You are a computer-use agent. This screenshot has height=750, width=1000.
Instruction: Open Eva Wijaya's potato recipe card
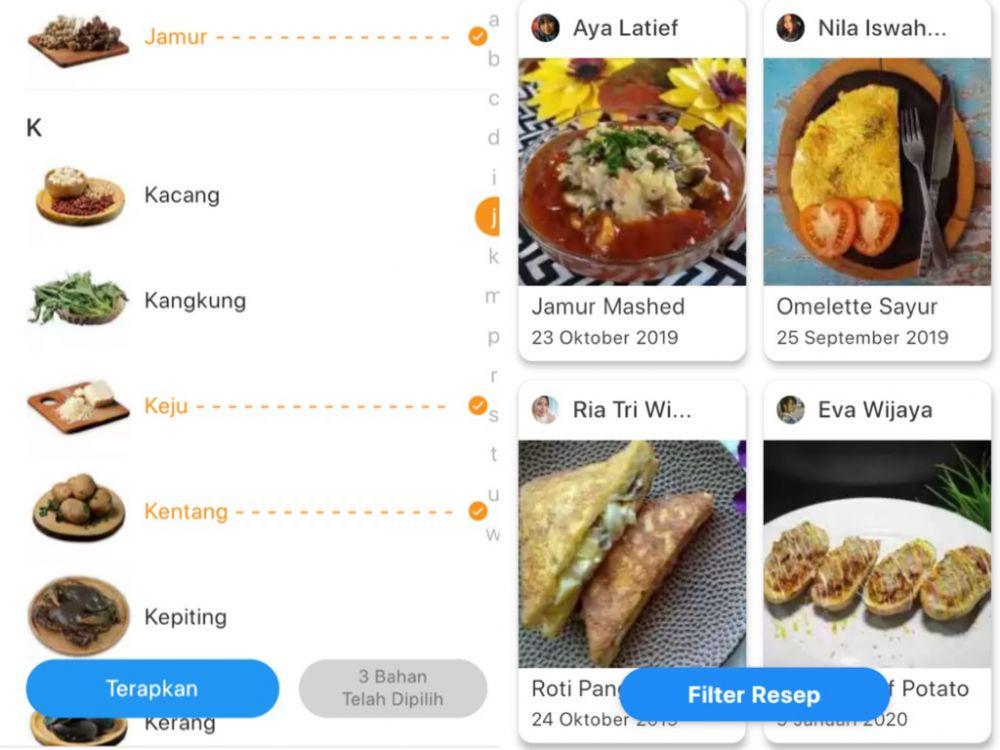pyautogui.click(x=877, y=550)
